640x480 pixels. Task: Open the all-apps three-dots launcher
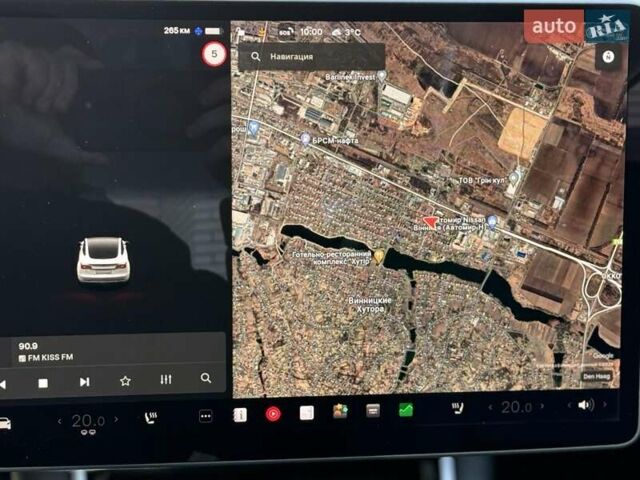(206, 416)
